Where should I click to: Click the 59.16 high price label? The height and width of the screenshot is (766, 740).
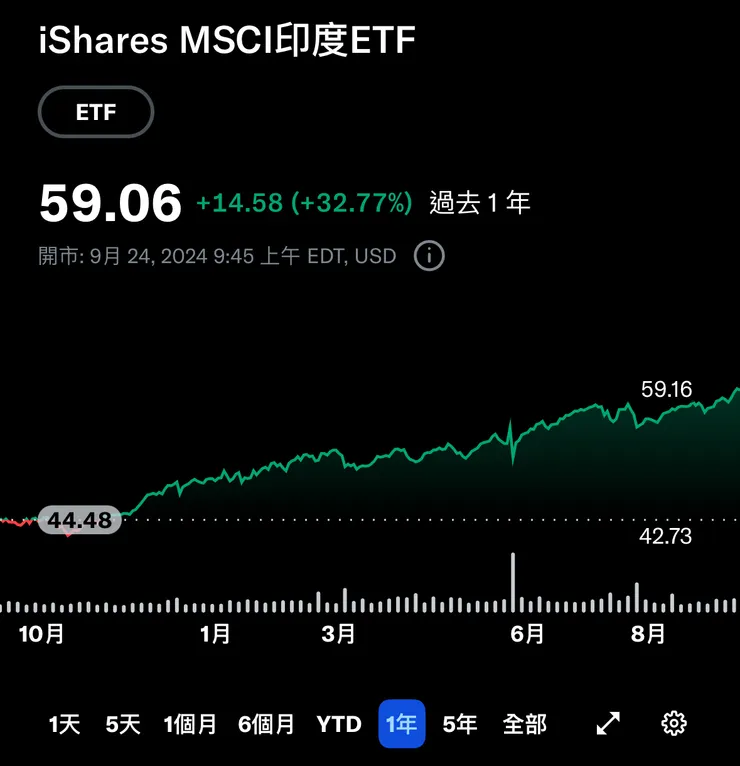coord(667,389)
